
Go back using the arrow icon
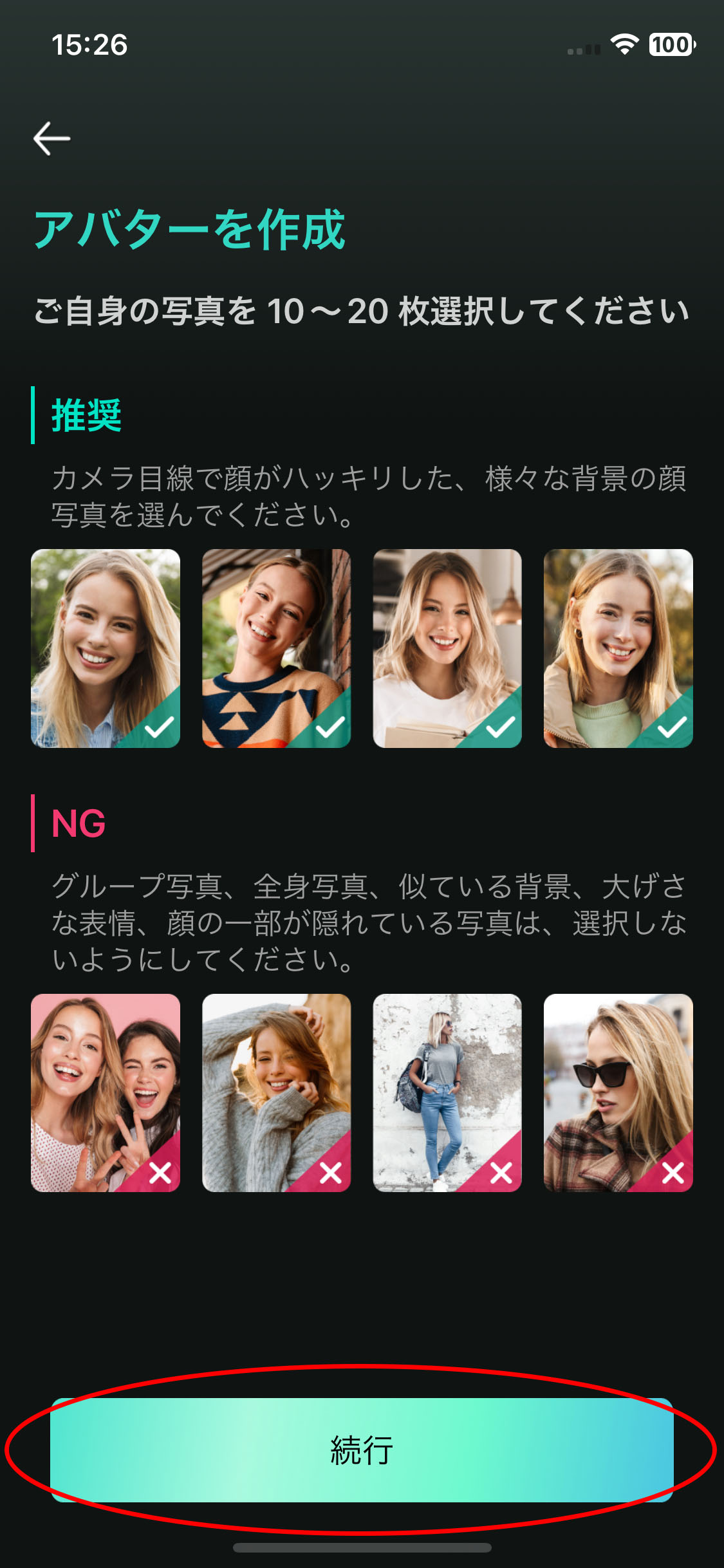(x=51, y=138)
